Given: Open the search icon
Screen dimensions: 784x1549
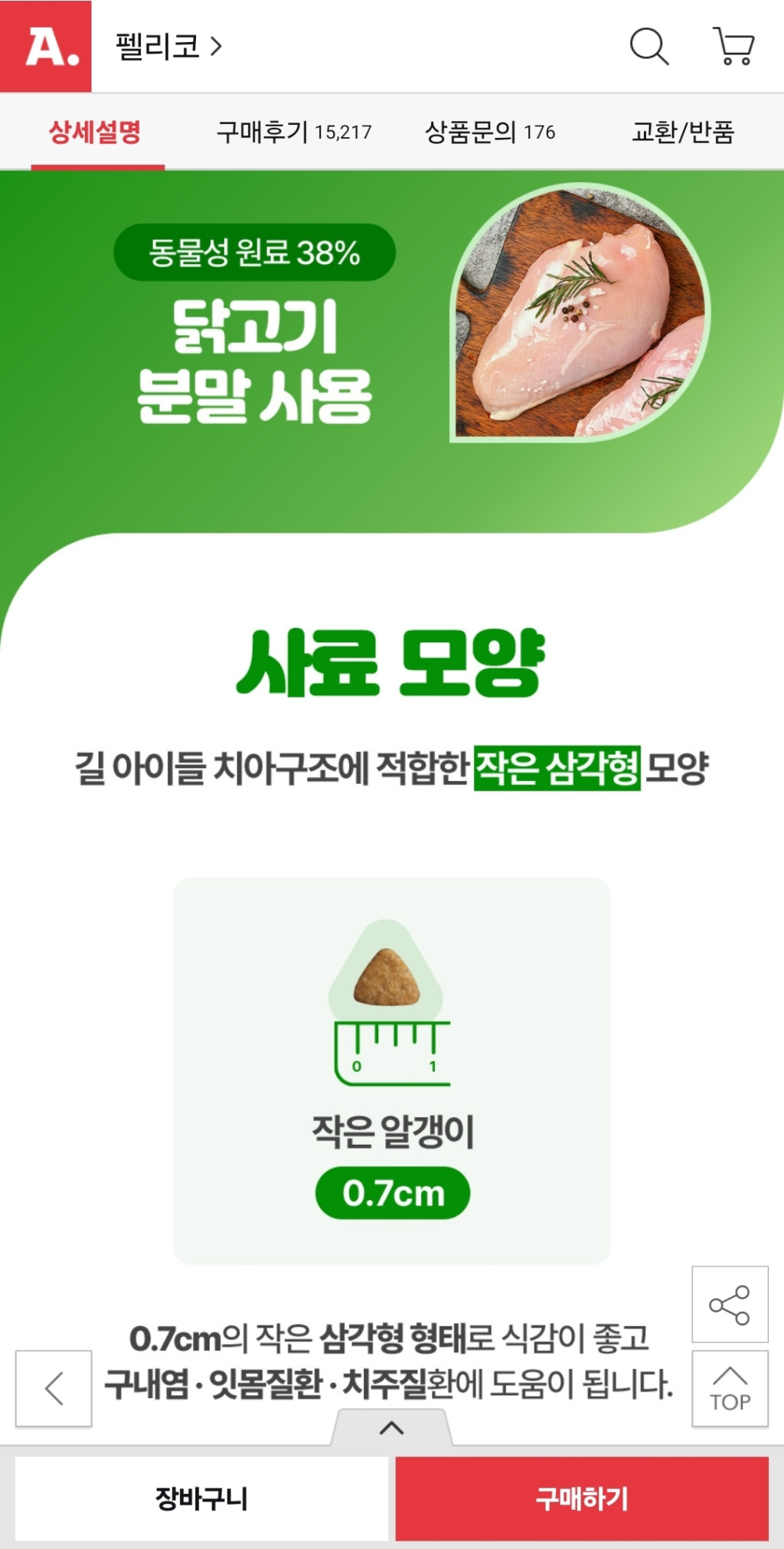Looking at the screenshot, I should pos(648,47).
